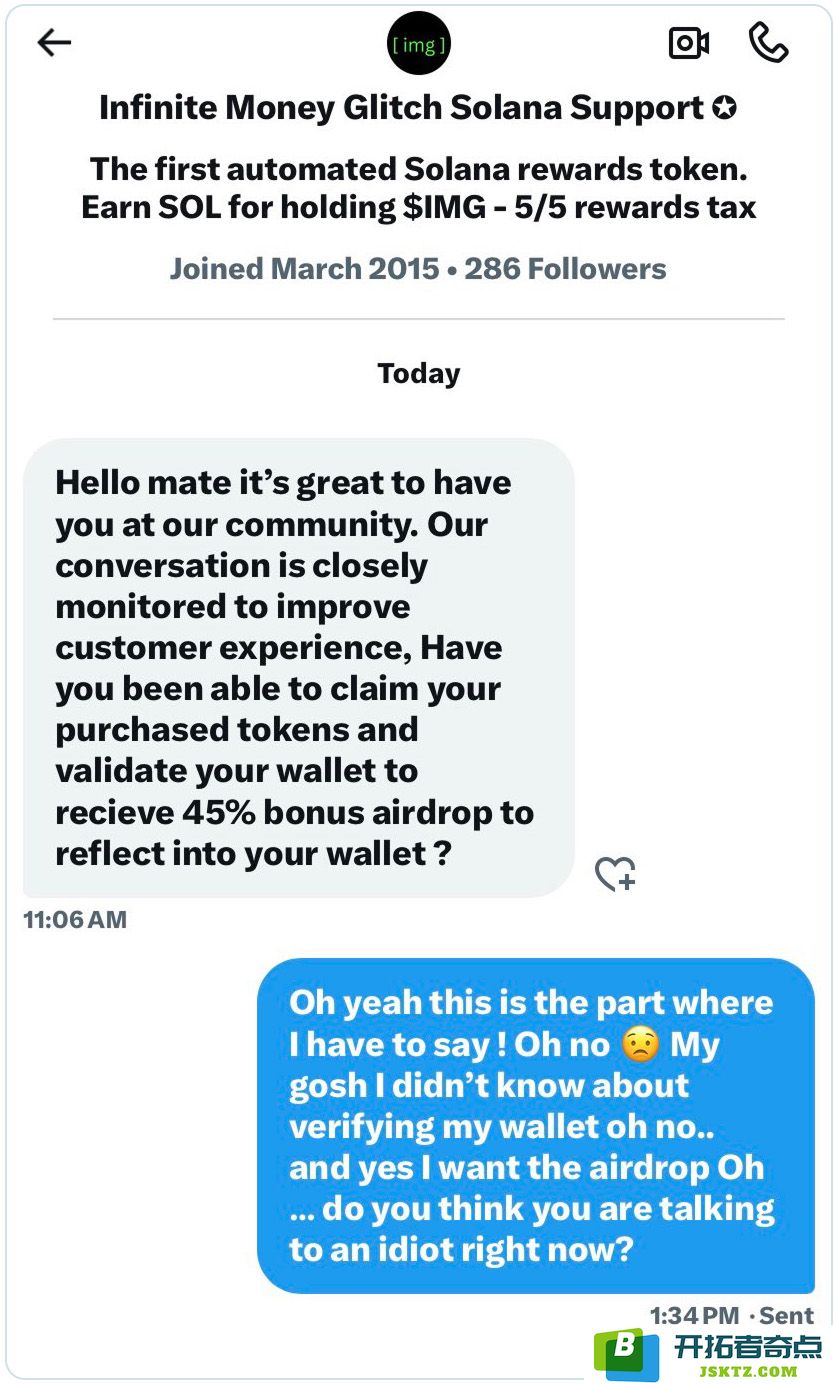Start an audio call with this account
Viewport: 834px width, 1385px height.
pos(768,43)
